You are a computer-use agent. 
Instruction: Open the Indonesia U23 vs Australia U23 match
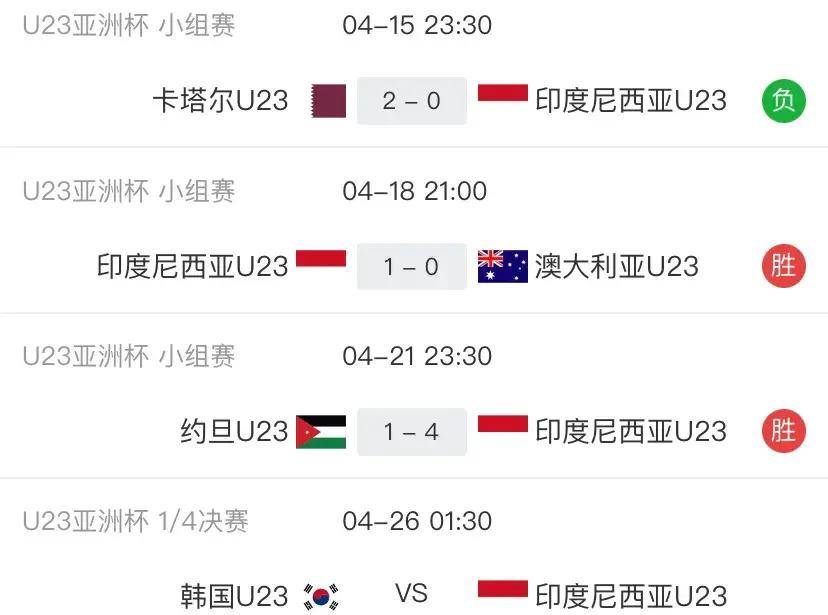click(412, 266)
